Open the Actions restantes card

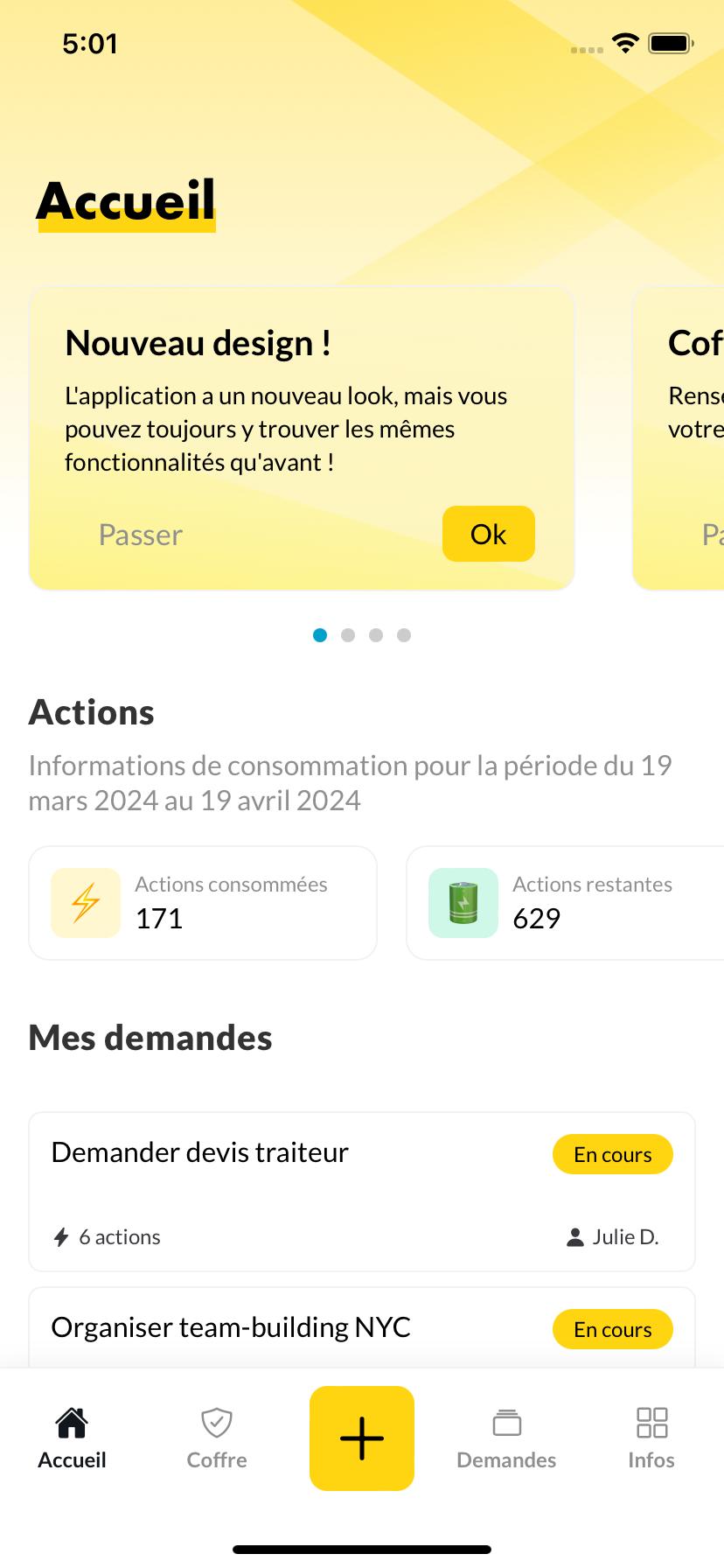pos(565,903)
